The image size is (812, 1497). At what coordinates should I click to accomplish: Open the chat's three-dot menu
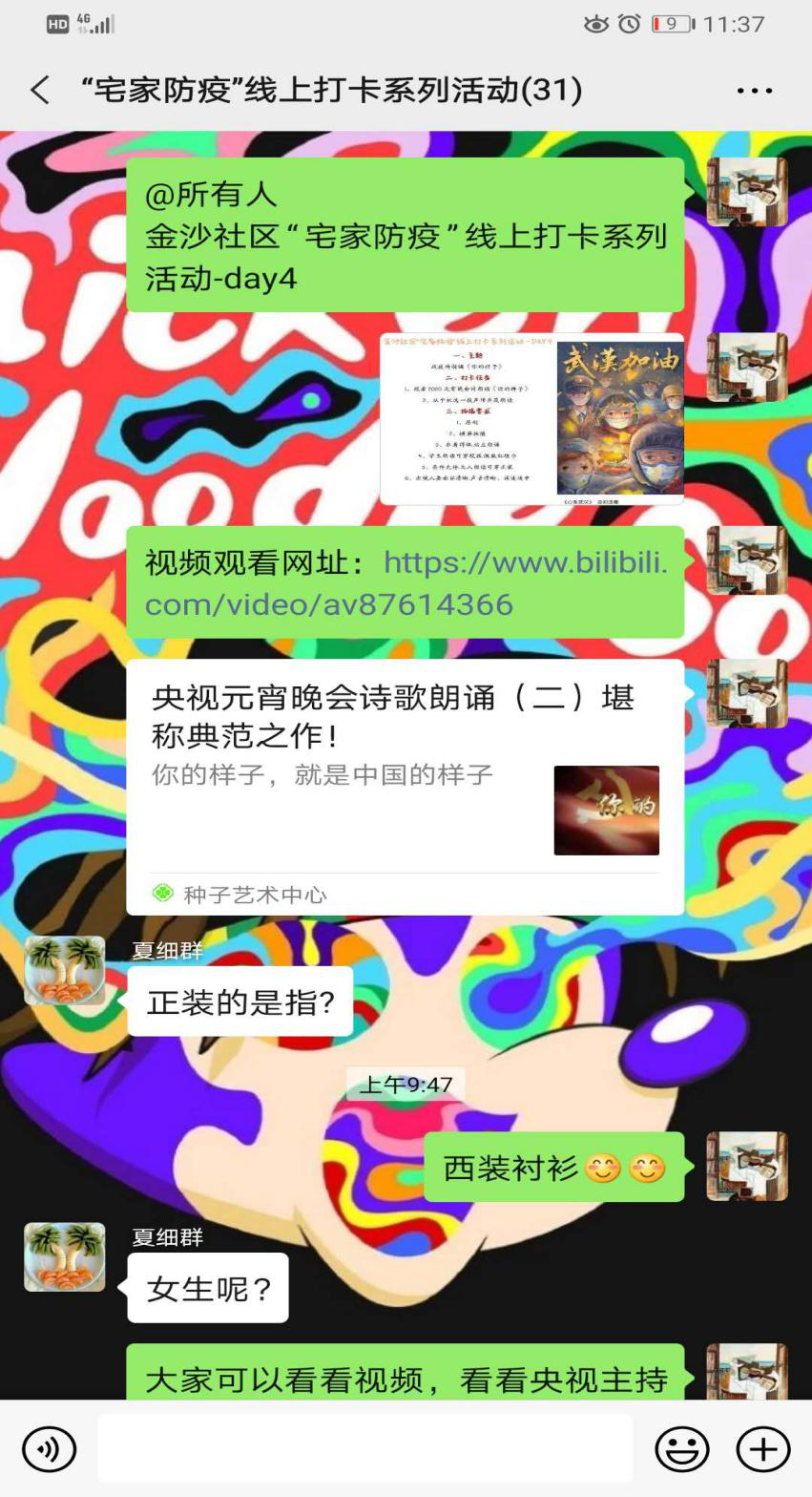[755, 91]
